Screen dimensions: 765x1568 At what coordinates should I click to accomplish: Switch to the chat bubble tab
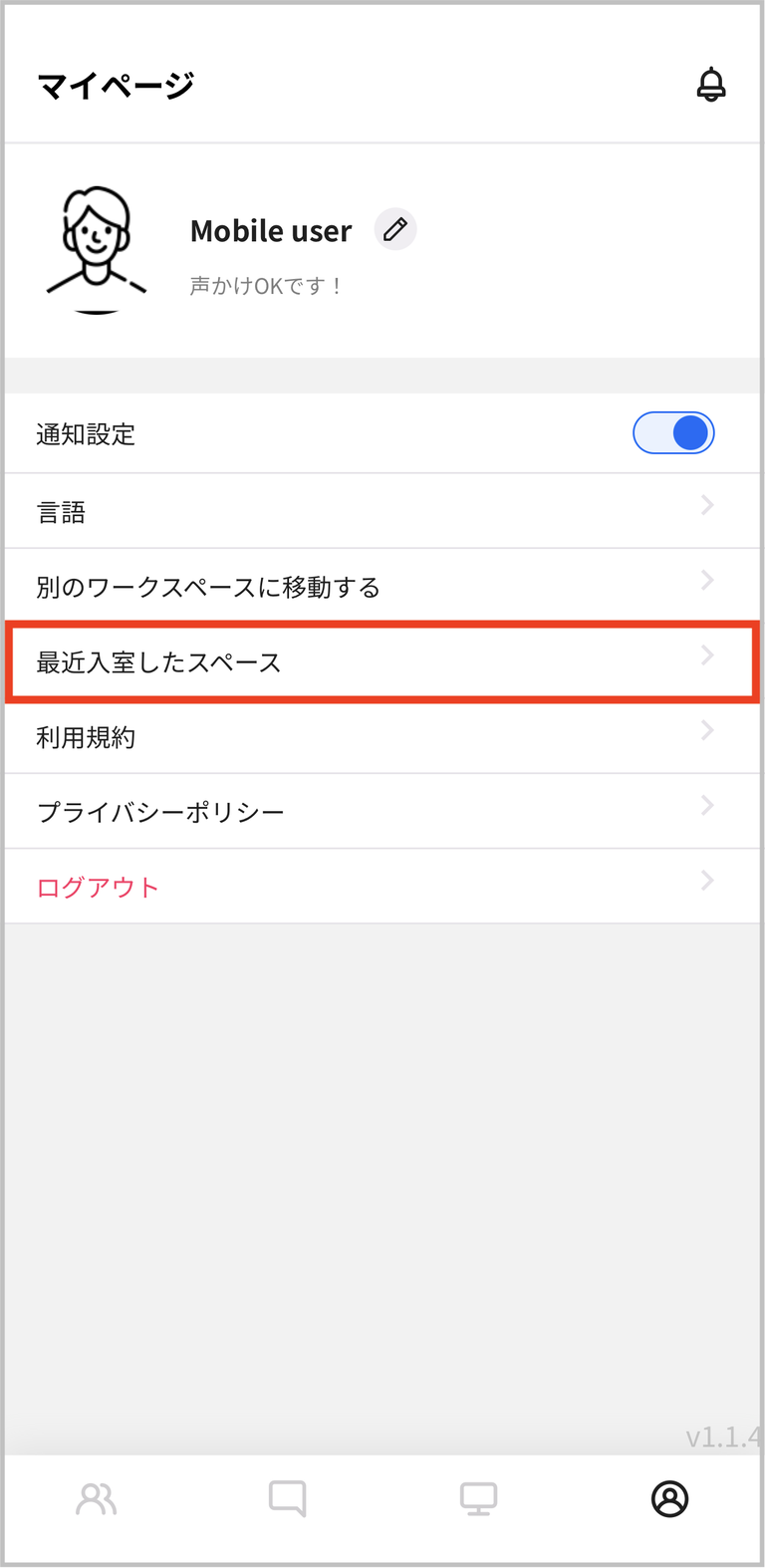pyautogui.click(x=288, y=1498)
